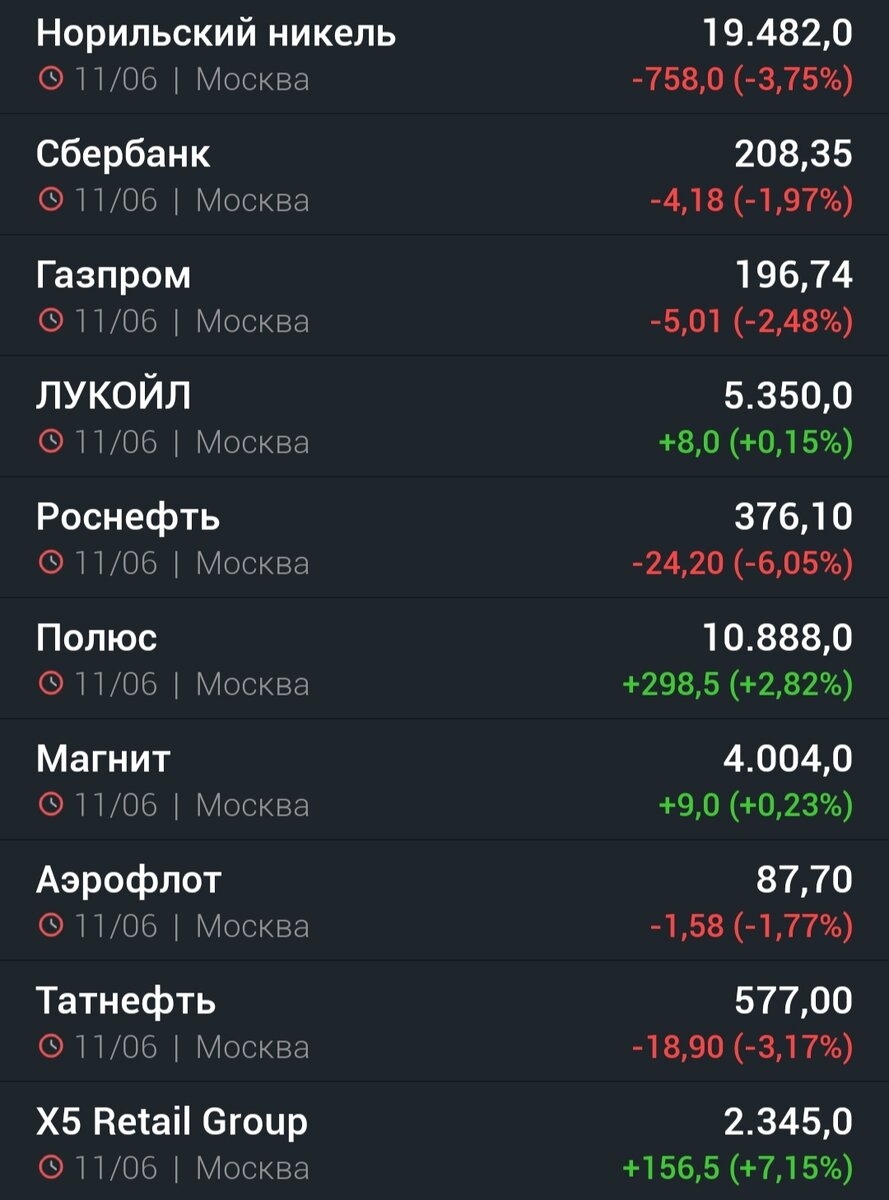The image size is (889, 1200).
Task: Select the ЛУКОЙЛ row
Action: (444, 417)
